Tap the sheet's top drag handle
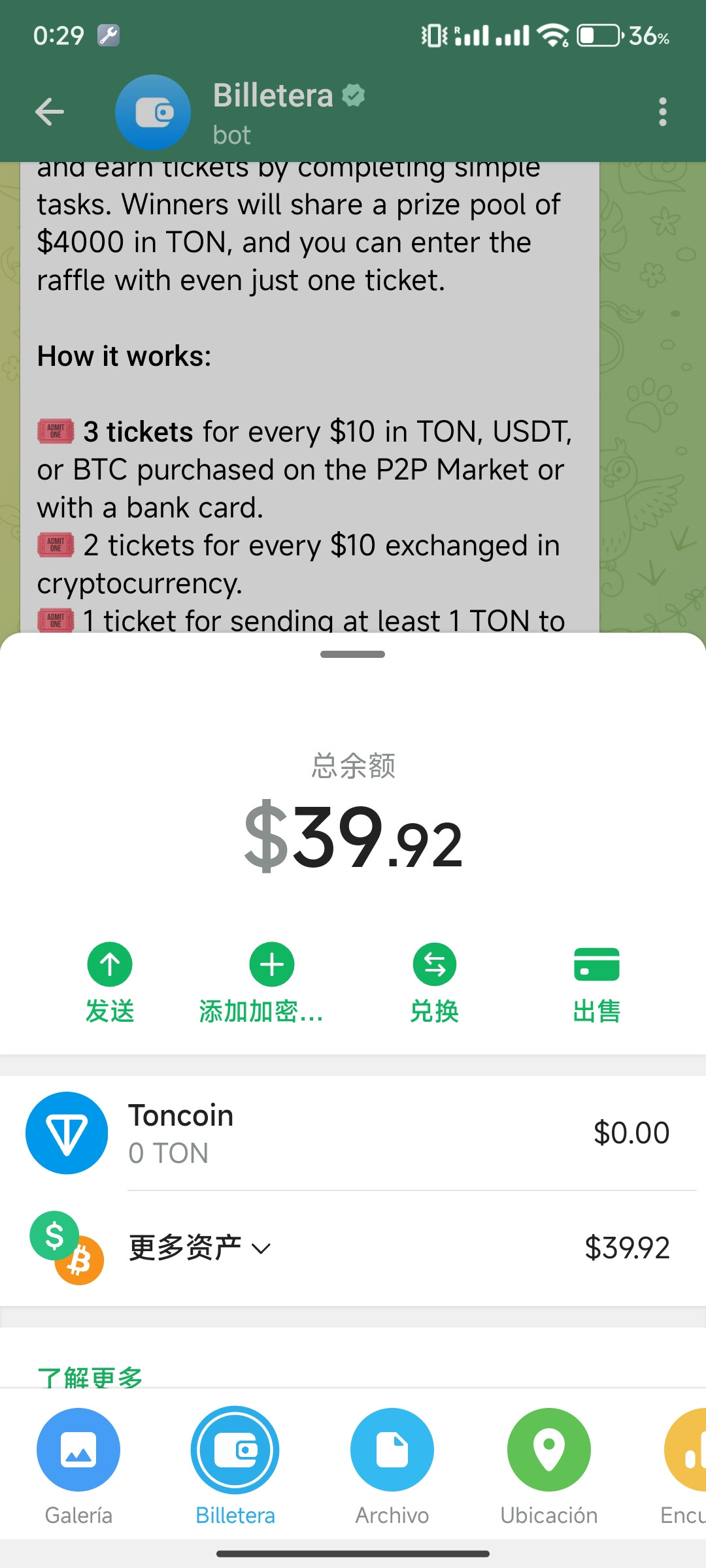 [353, 654]
